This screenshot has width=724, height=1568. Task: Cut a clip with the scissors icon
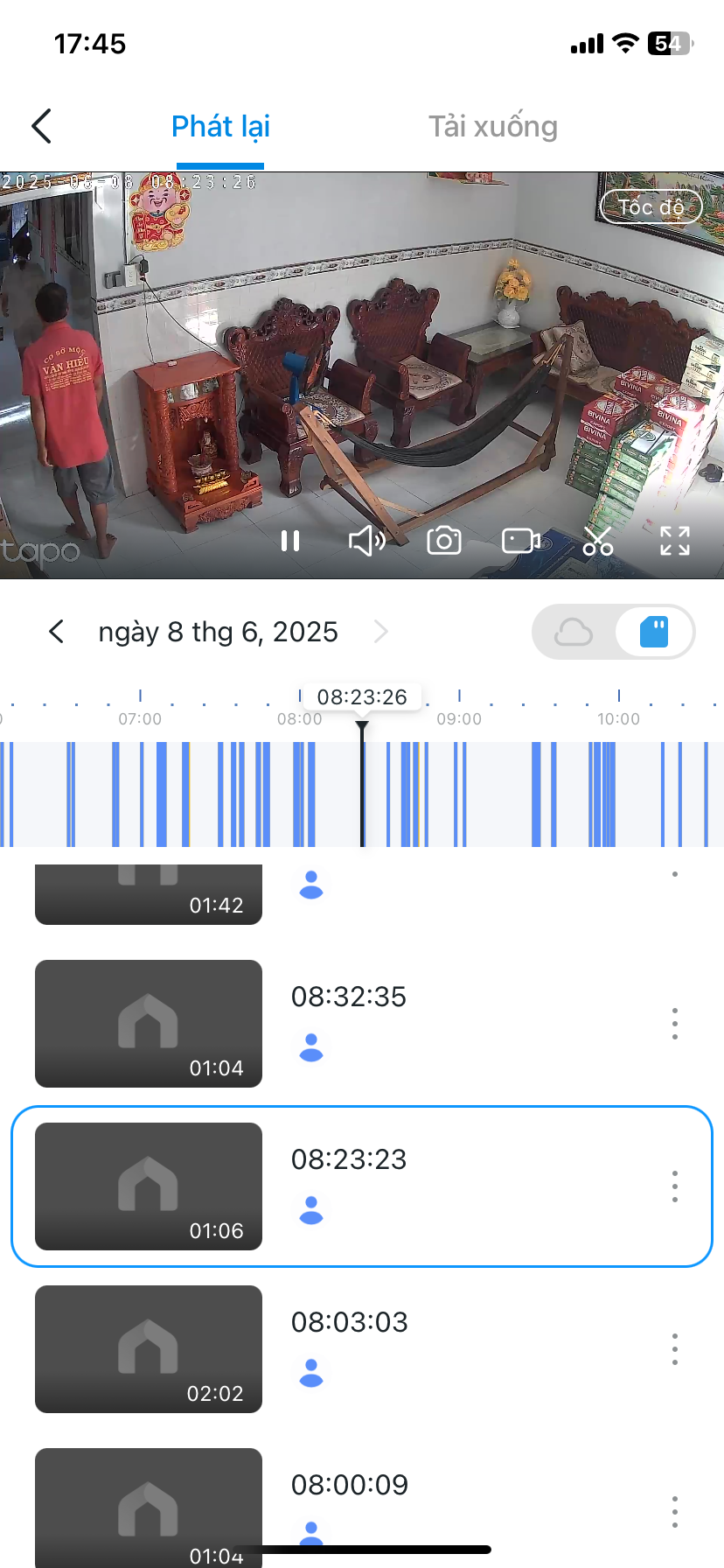(x=598, y=542)
